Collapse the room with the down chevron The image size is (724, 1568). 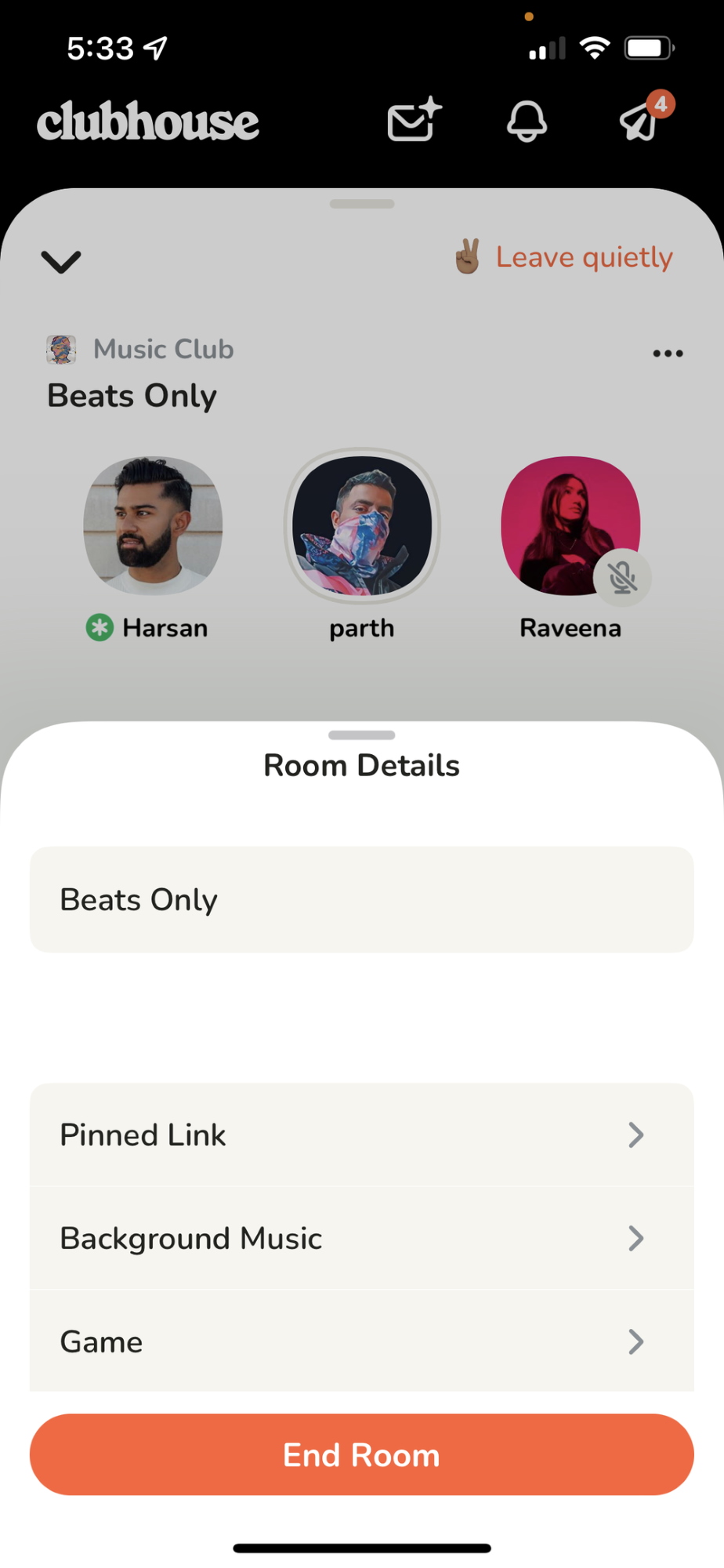[x=61, y=261]
